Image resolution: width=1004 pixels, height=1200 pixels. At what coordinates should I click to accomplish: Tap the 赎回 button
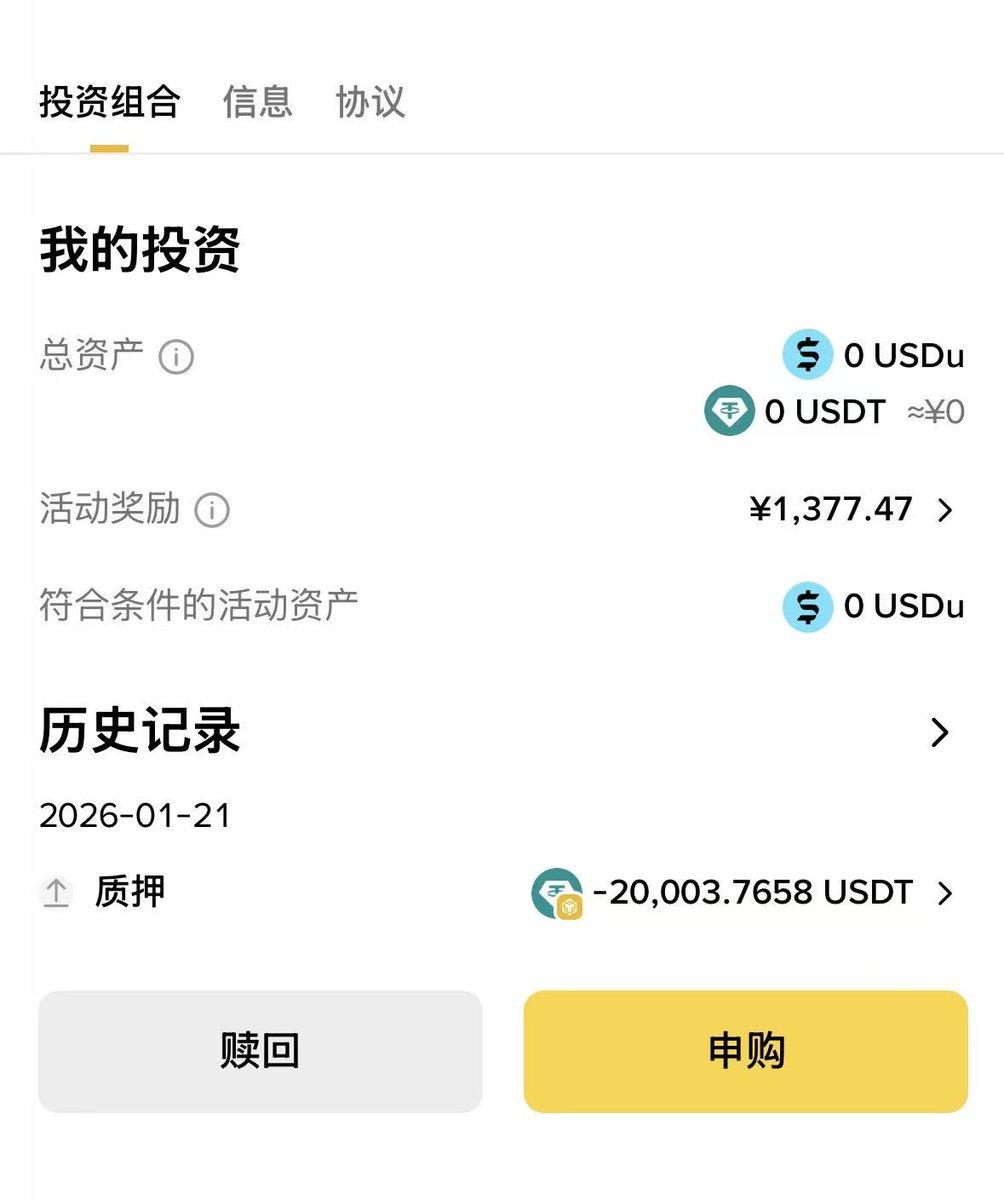(x=260, y=1051)
